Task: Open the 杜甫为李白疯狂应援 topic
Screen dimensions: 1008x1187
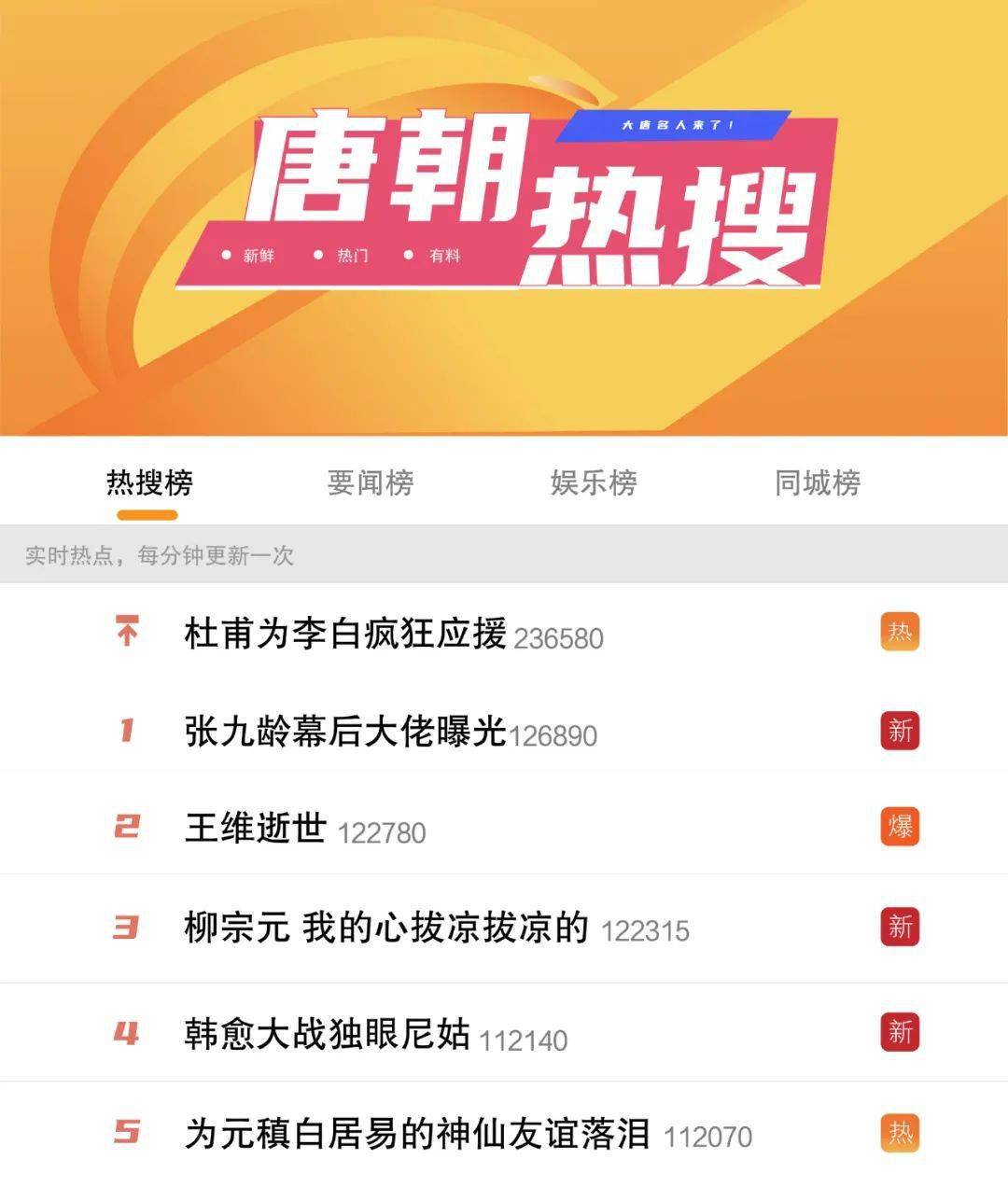Action: click(x=345, y=634)
